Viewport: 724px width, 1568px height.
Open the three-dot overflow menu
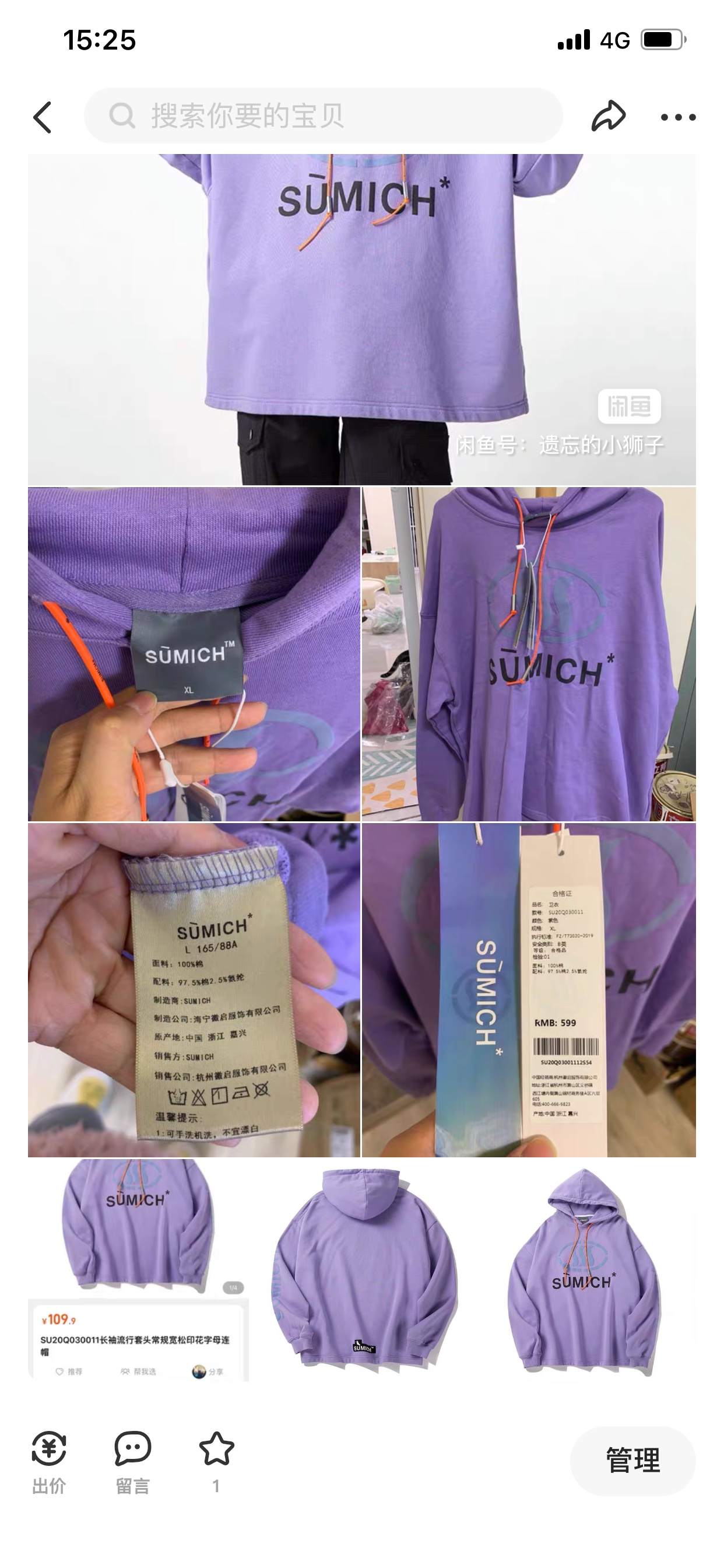pyautogui.click(x=679, y=117)
